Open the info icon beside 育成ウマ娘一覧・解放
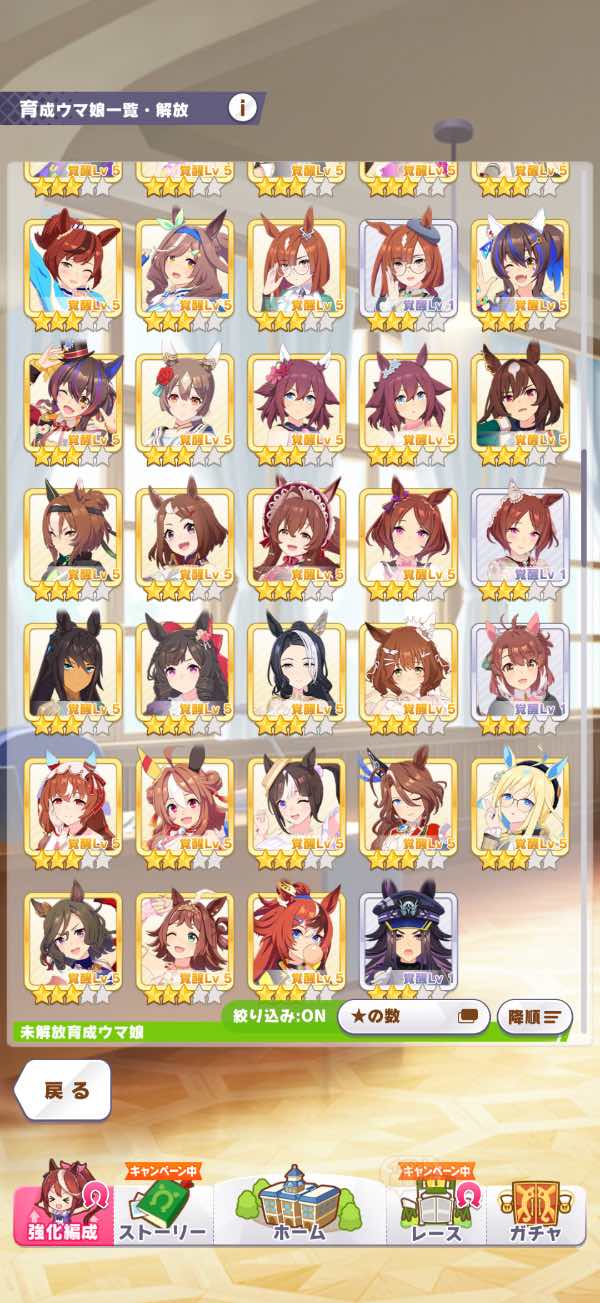Image resolution: width=600 pixels, height=1303 pixels. 241,107
